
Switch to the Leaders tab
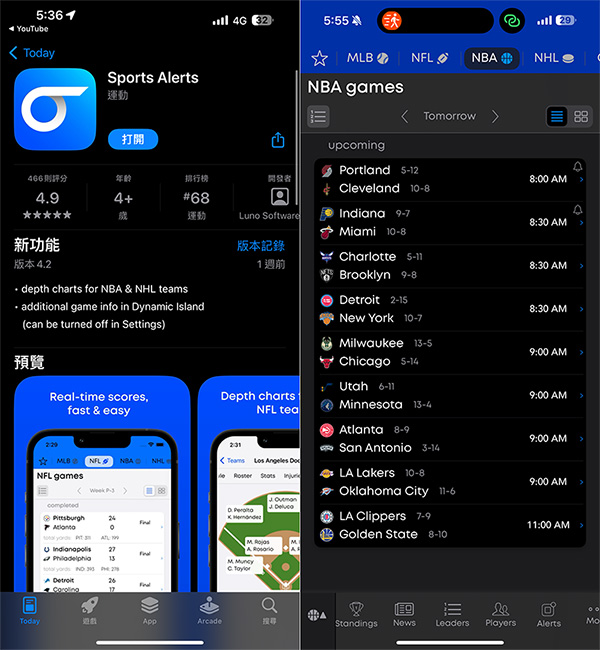pos(452,614)
